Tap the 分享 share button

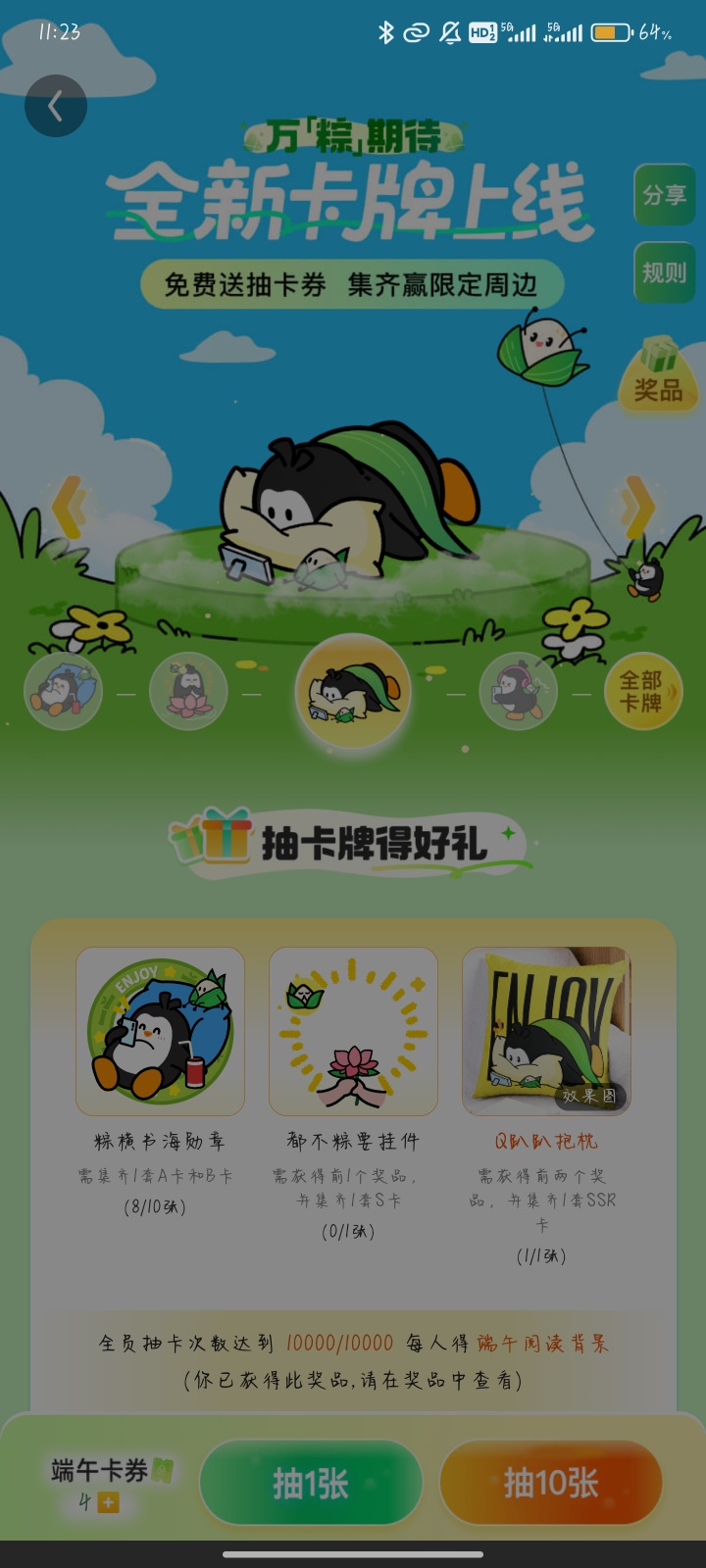point(664,195)
